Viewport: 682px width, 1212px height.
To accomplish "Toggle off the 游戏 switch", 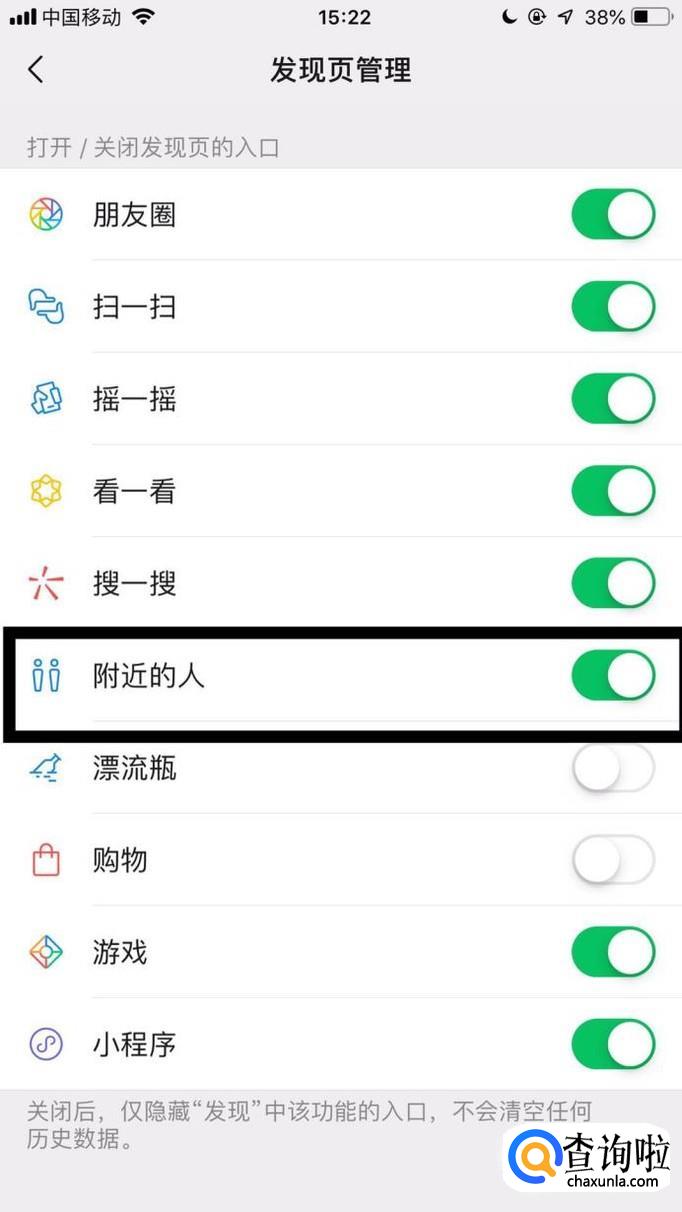I will 613,952.
